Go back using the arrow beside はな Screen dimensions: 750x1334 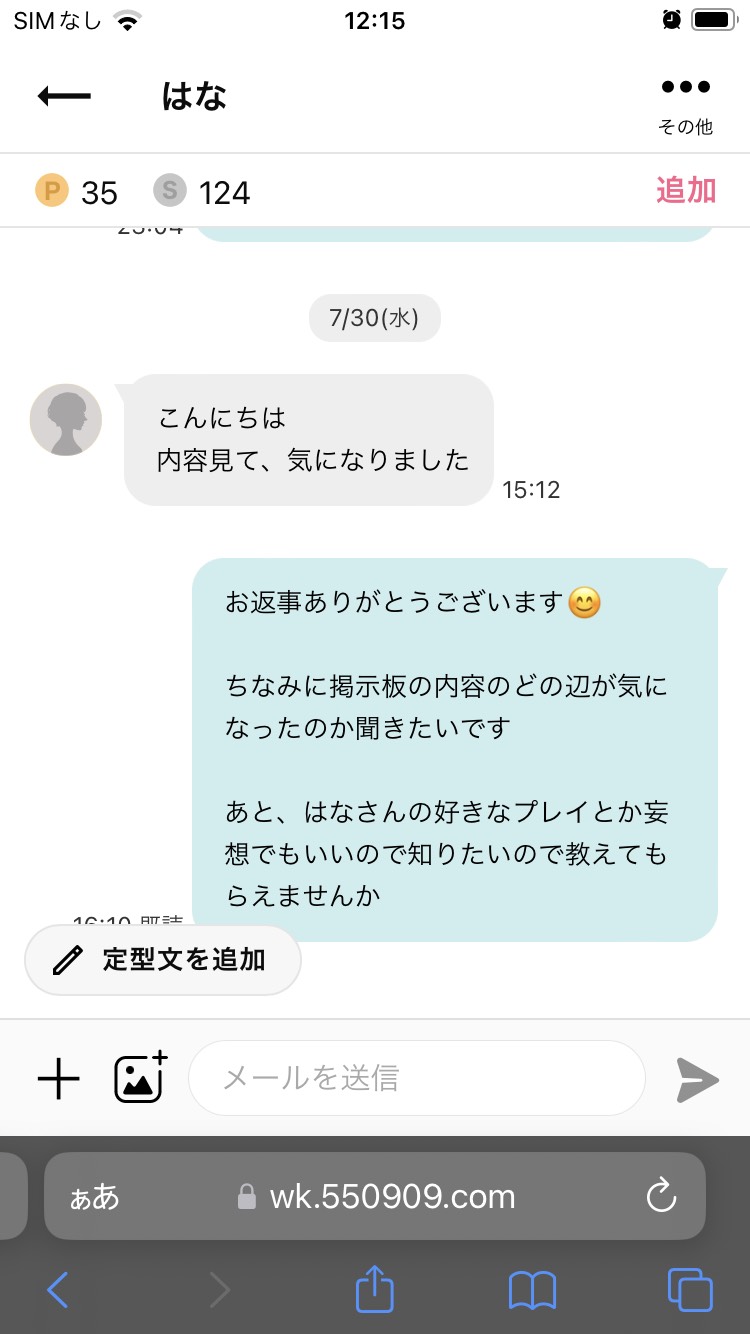[x=64, y=96]
